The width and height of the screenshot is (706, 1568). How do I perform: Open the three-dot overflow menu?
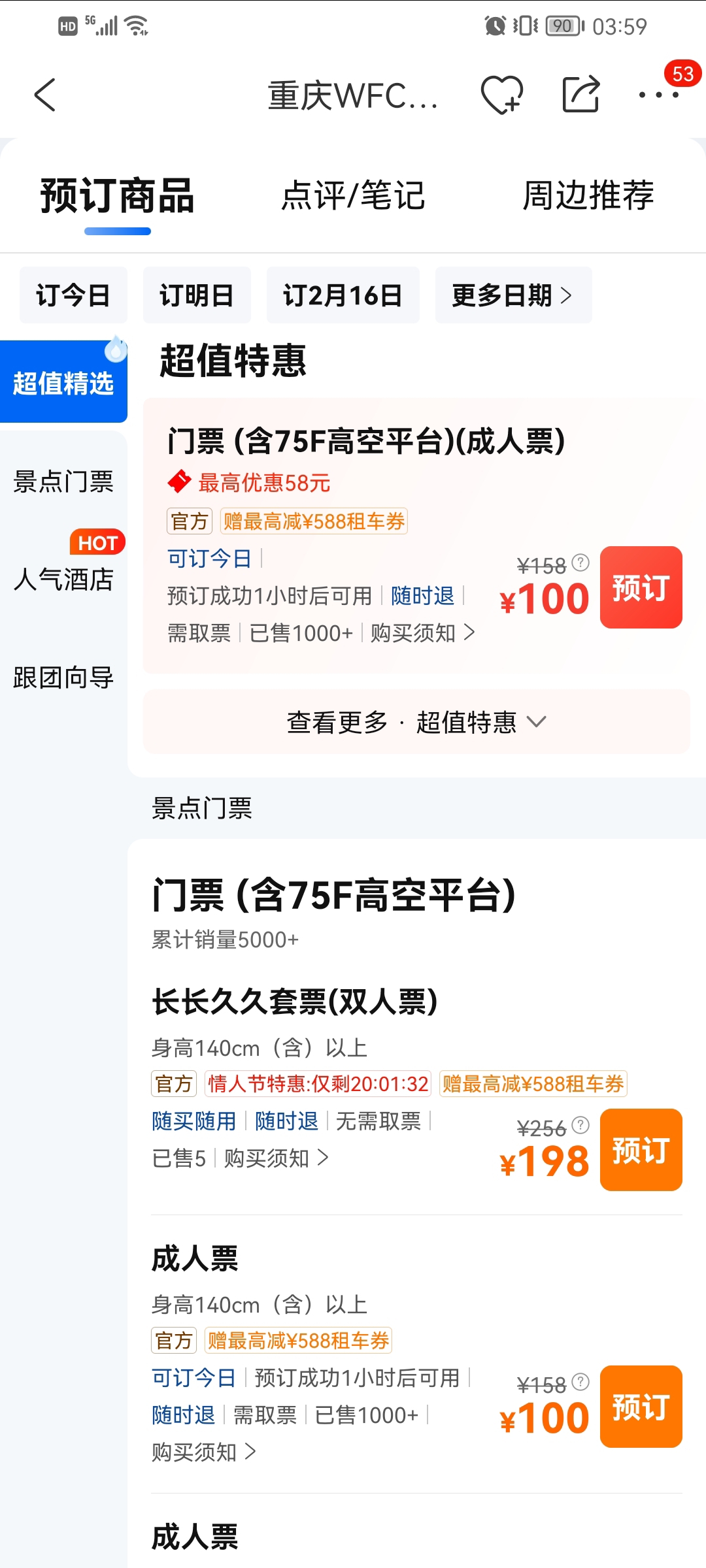point(659,95)
